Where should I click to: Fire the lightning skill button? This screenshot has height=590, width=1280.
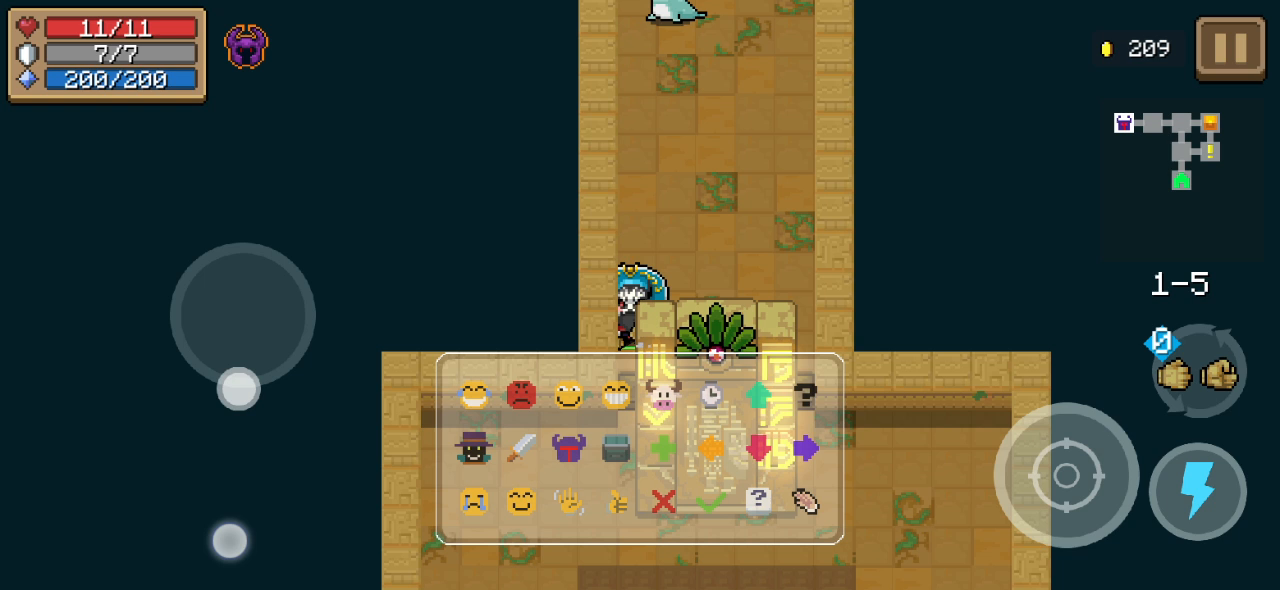[1197, 491]
